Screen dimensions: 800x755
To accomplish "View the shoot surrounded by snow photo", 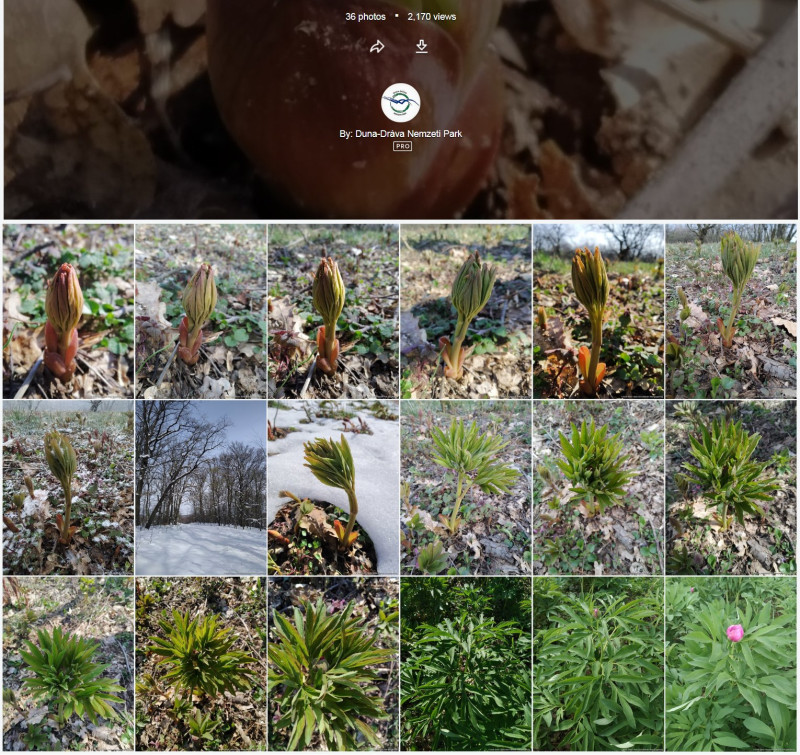I will [333, 487].
